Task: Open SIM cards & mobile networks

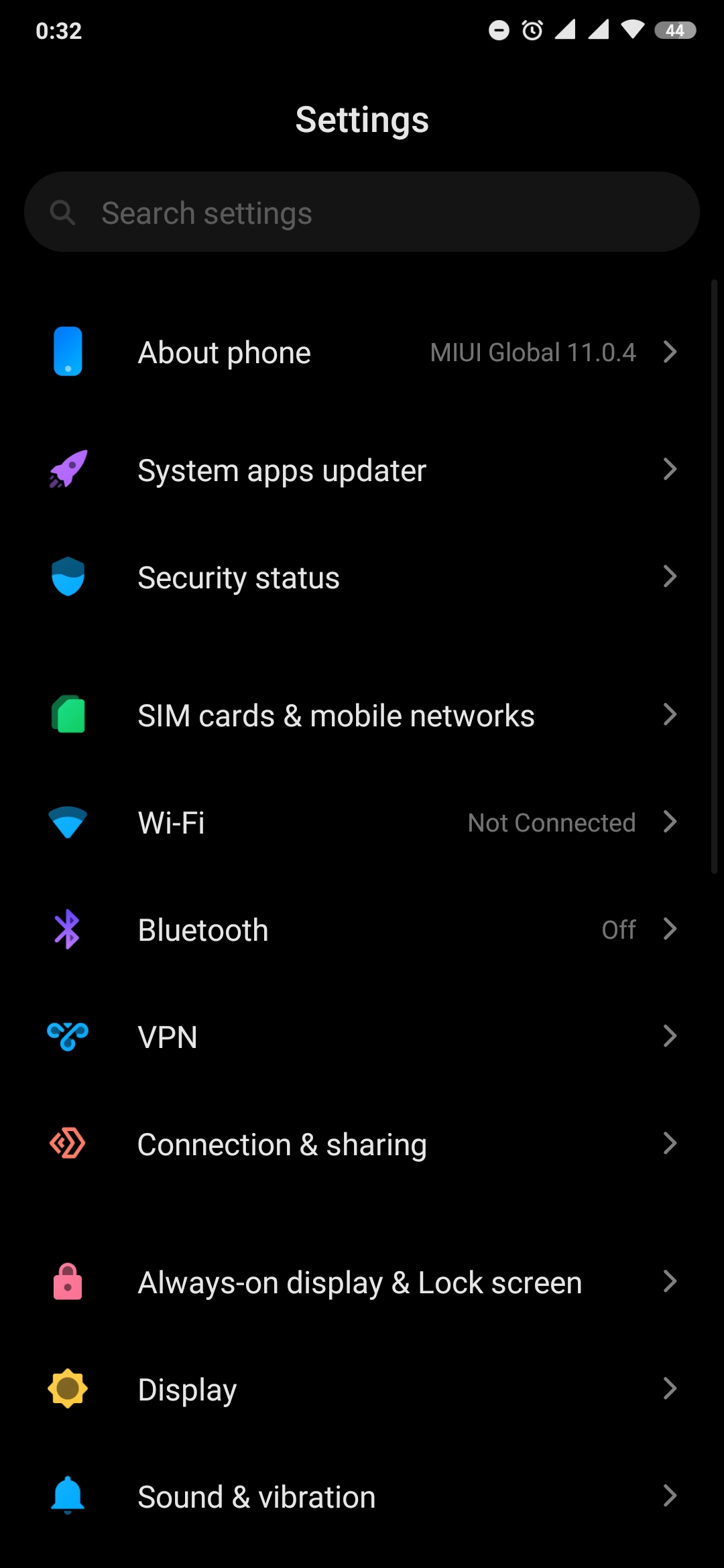Action: 362,715
